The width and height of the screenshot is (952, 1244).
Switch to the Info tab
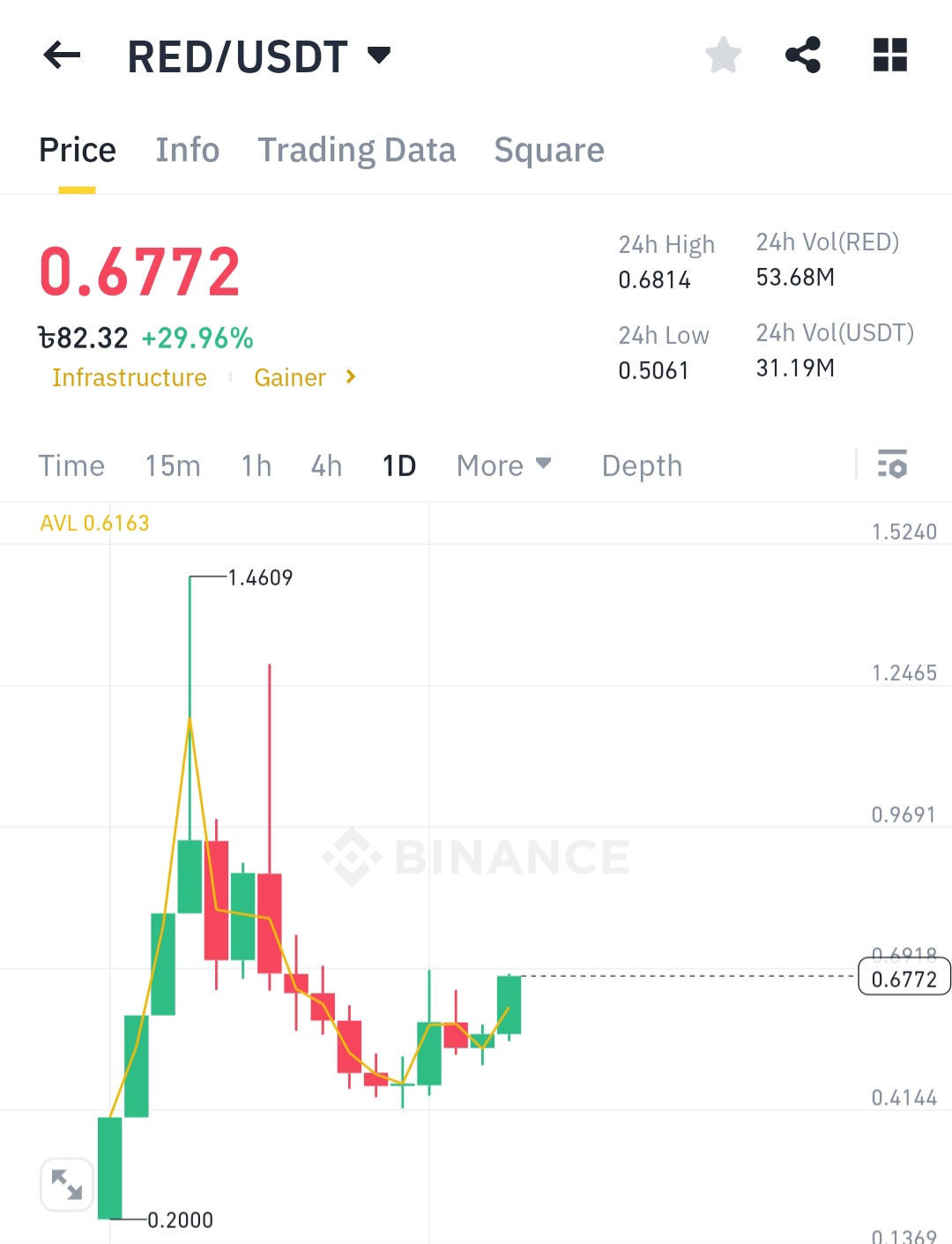point(188,150)
